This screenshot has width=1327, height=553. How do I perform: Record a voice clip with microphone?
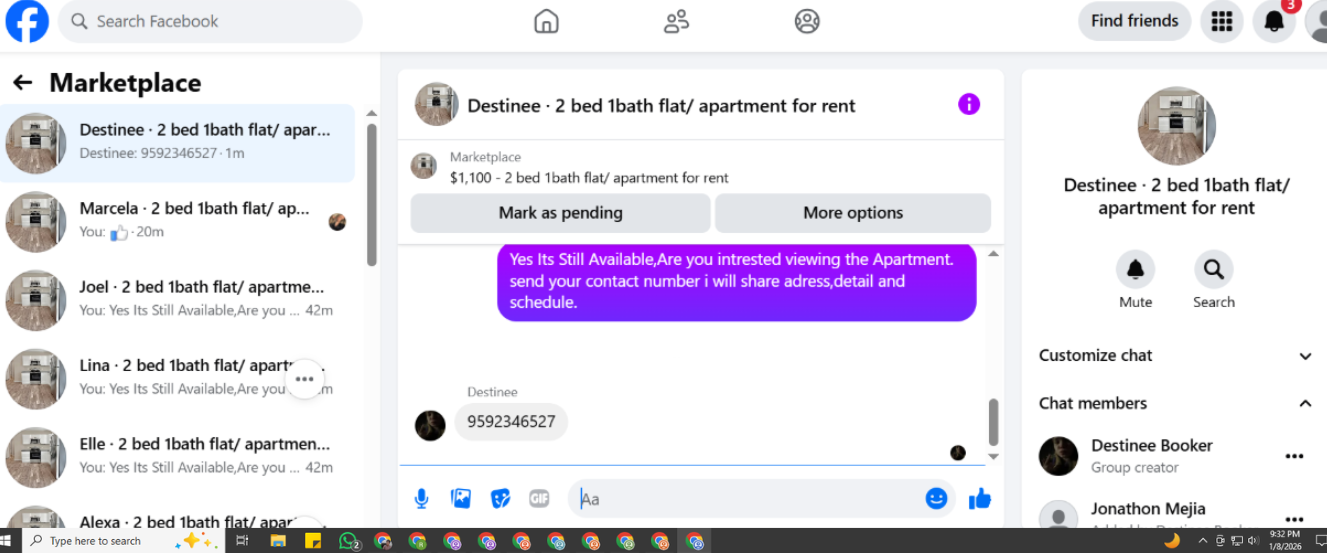click(x=422, y=498)
